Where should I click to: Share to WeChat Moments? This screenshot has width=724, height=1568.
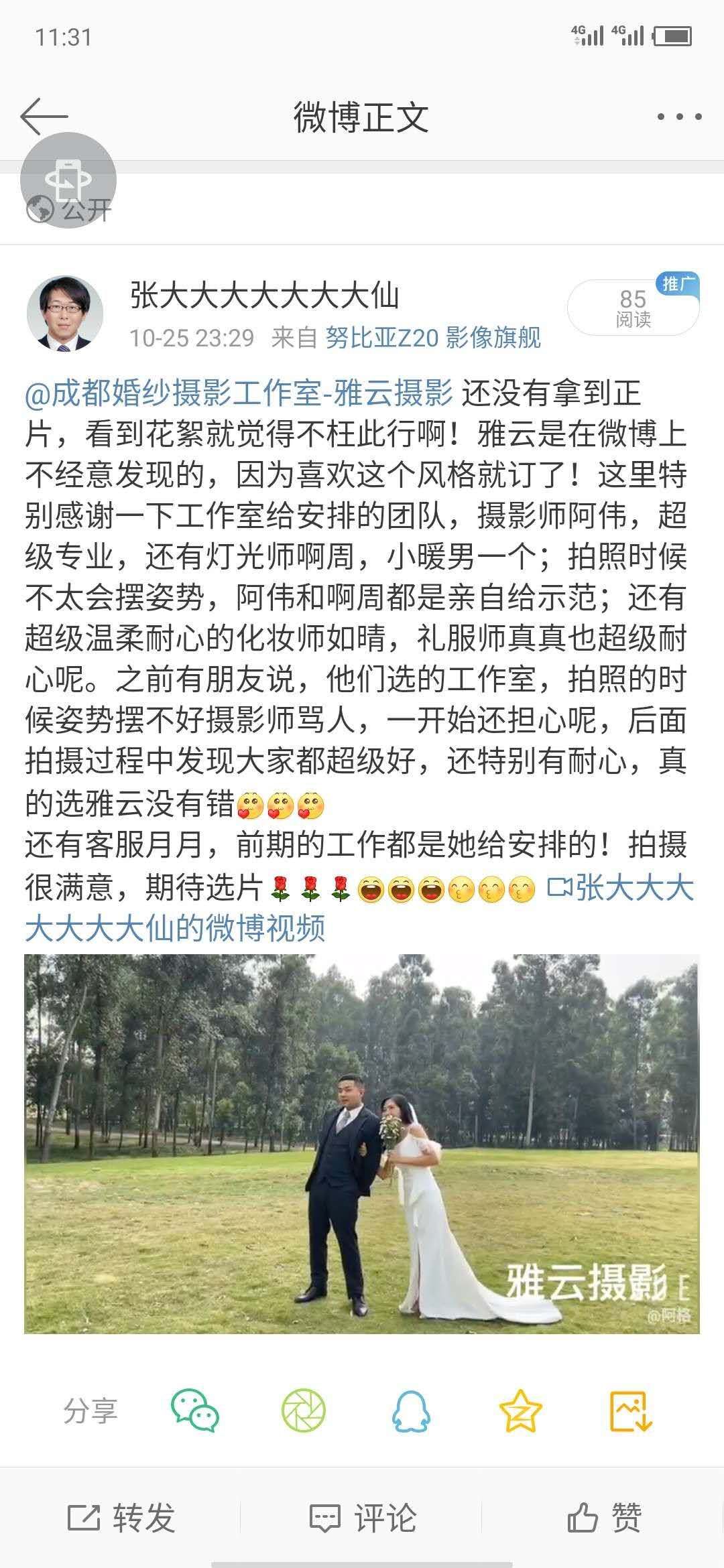pyautogui.click(x=303, y=1411)
